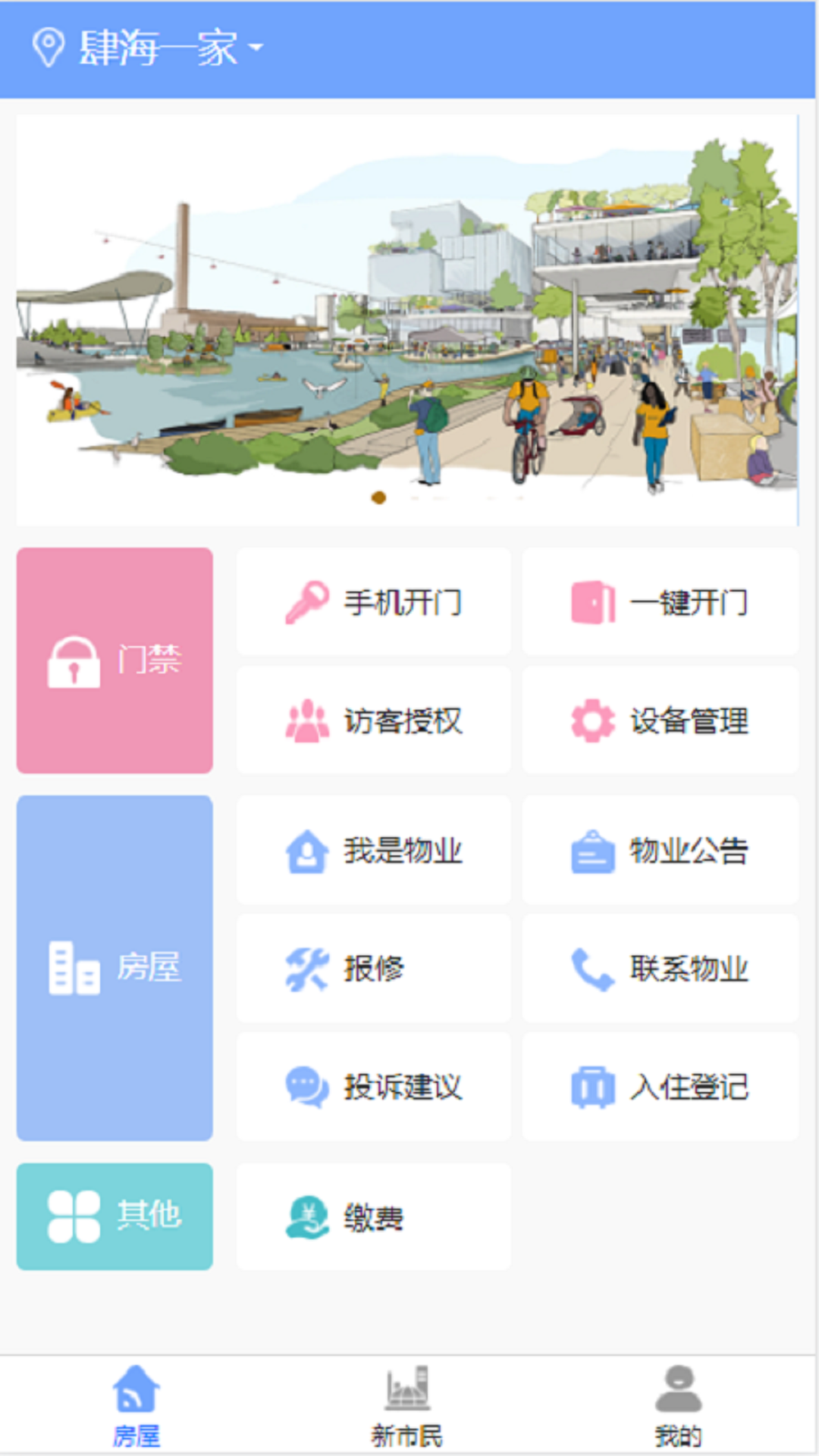The width and height of the screenshot is (819, 1456).
Task: Select the chat icon for 投诉建议
Action: (x=306, y=1087)
